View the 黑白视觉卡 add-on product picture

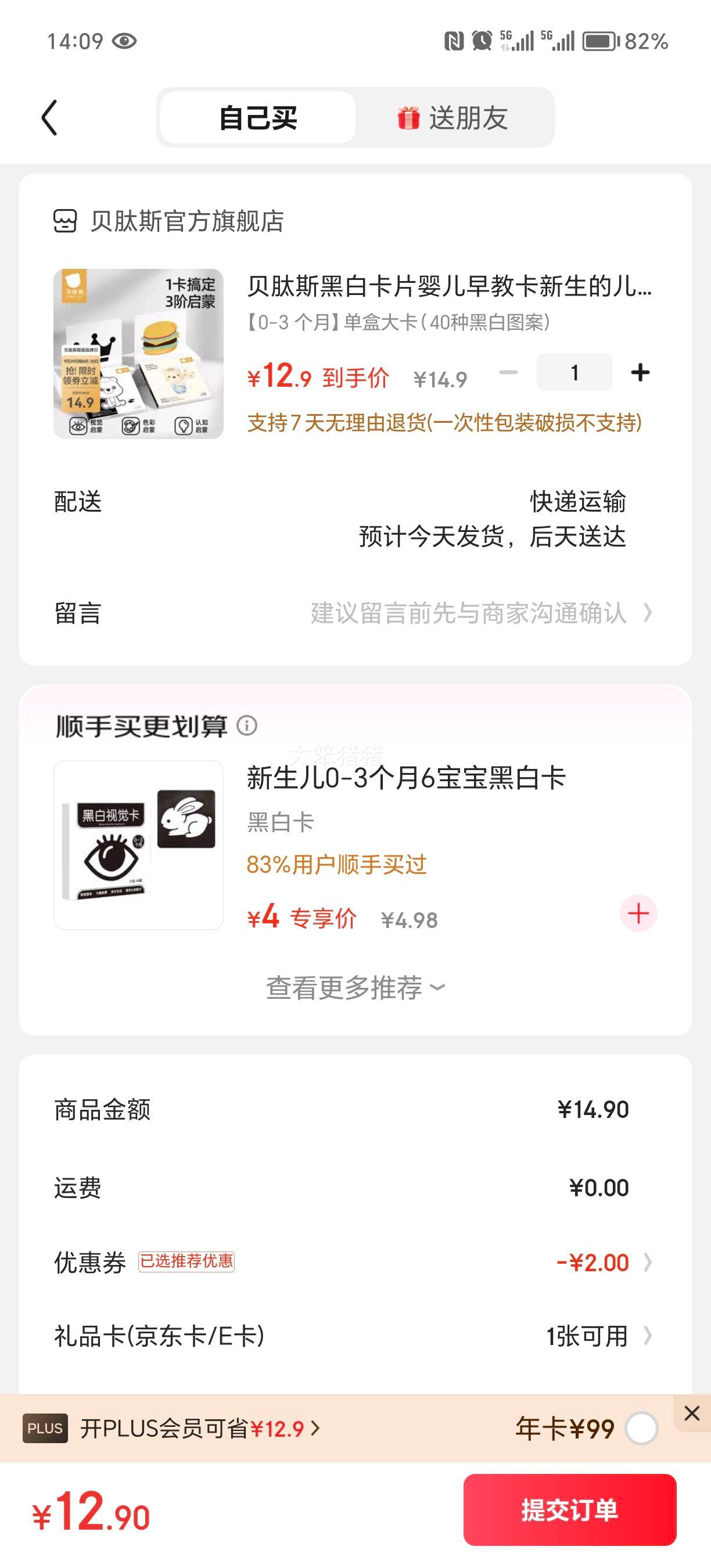point(139,845)
